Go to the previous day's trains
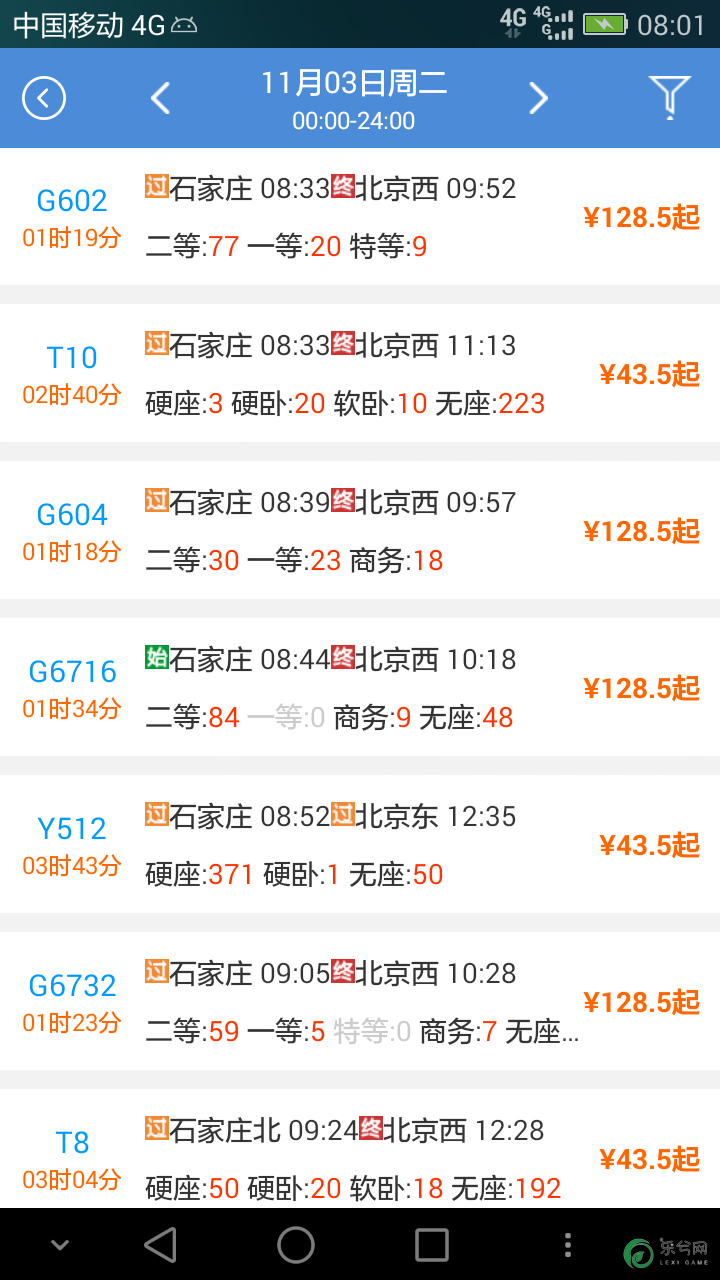The height and width of the screenshot is (1280, 720). tap(160, 98)
